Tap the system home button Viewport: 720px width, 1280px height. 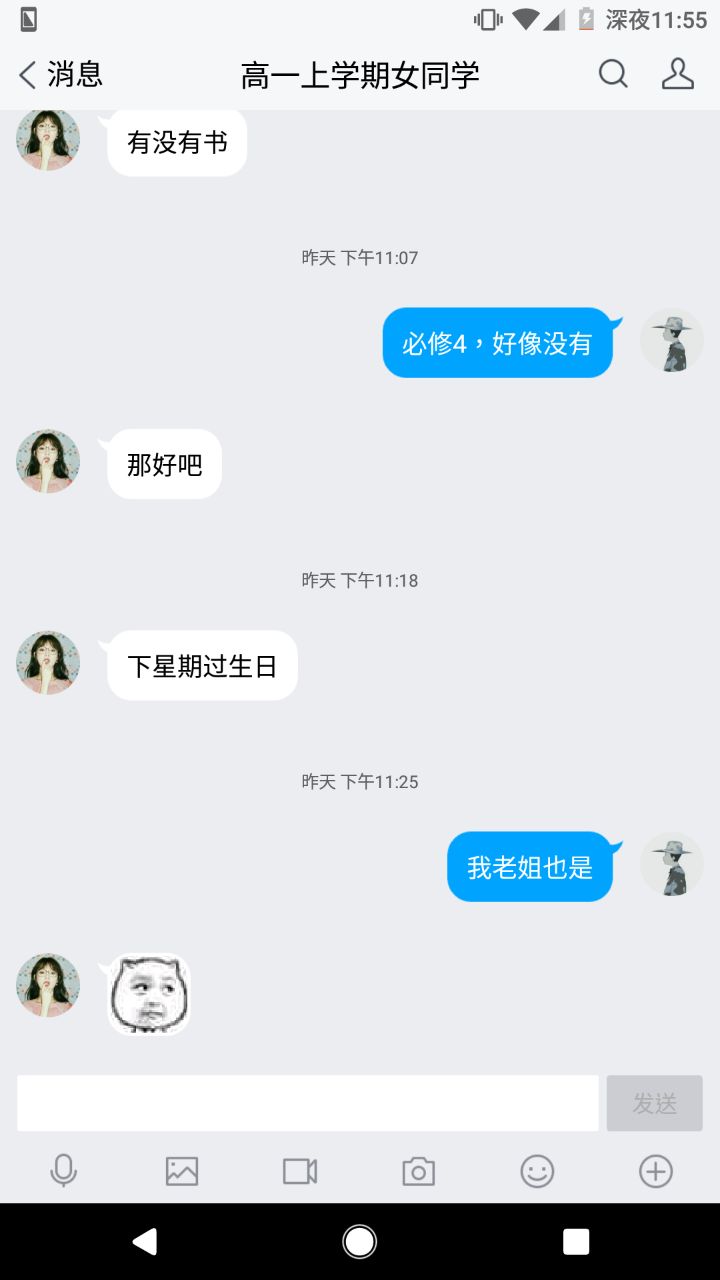click(x=360, y=1241)
